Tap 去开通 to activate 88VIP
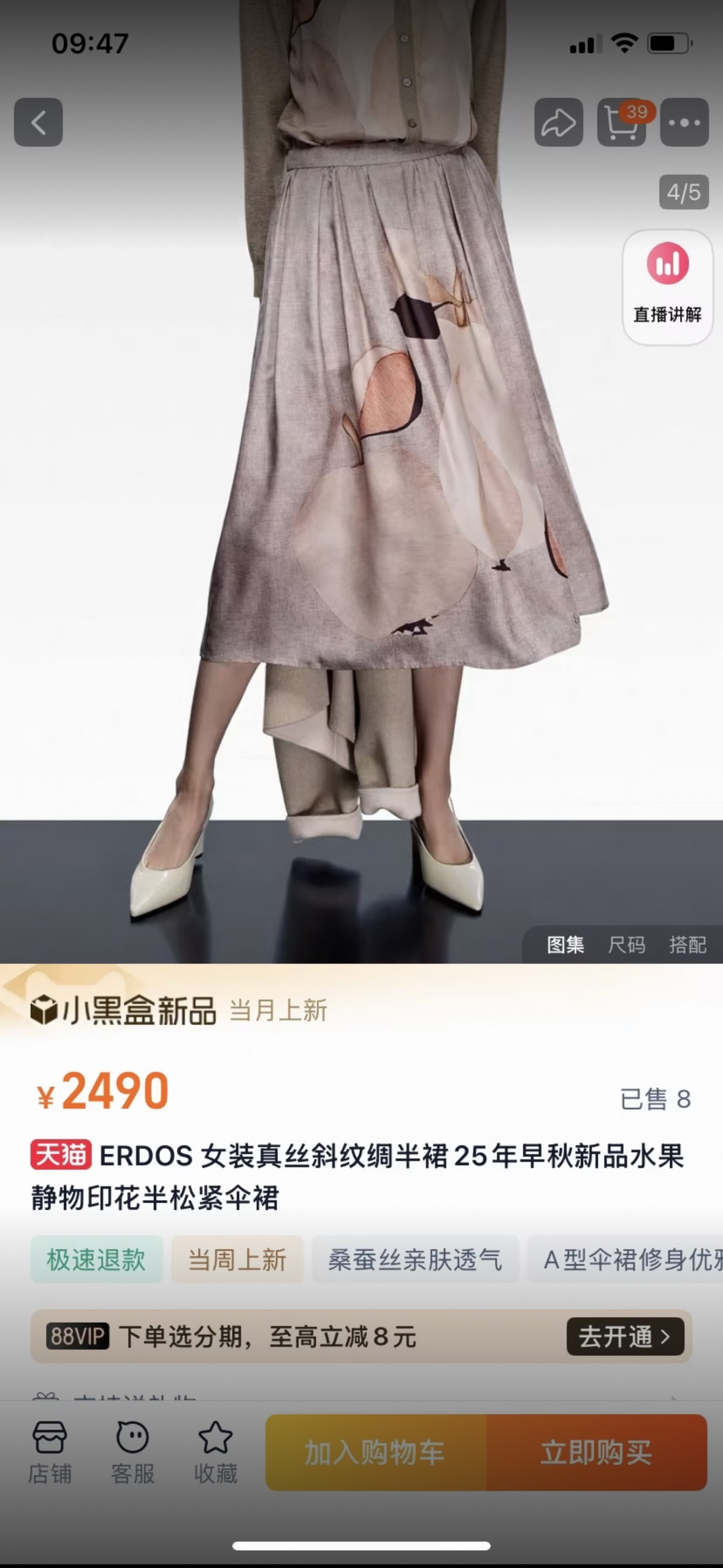Viewport: 723px width, 1568px height. click(624, 1336)
